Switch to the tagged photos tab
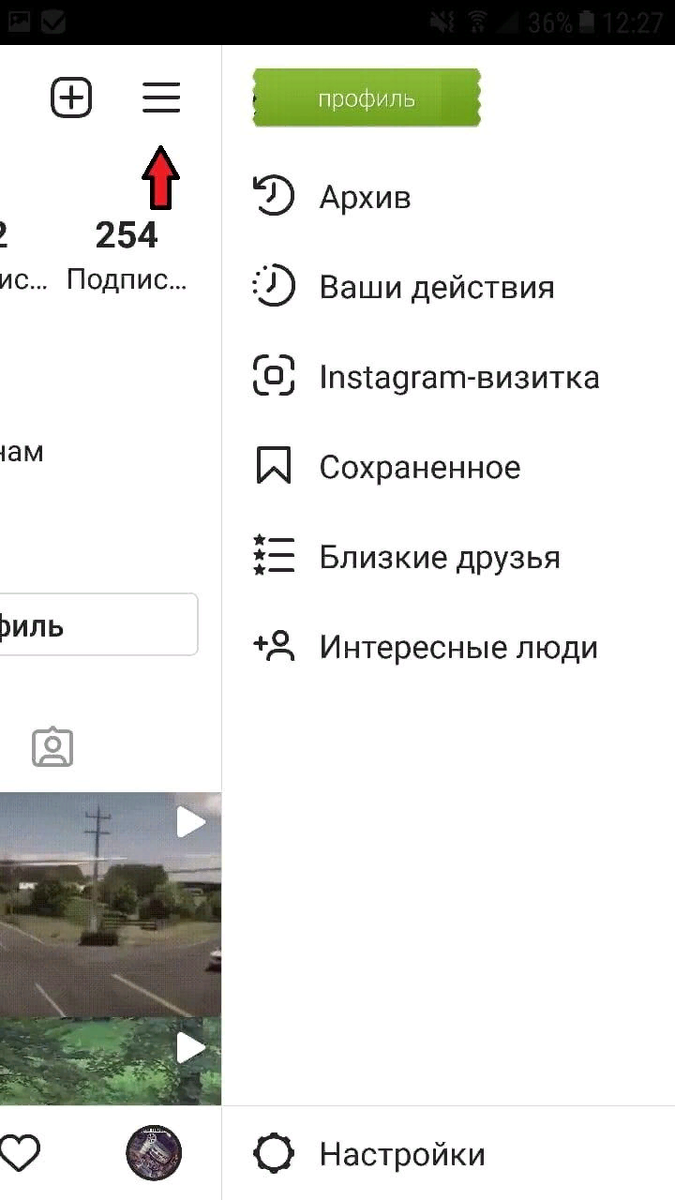 (52, 748)
